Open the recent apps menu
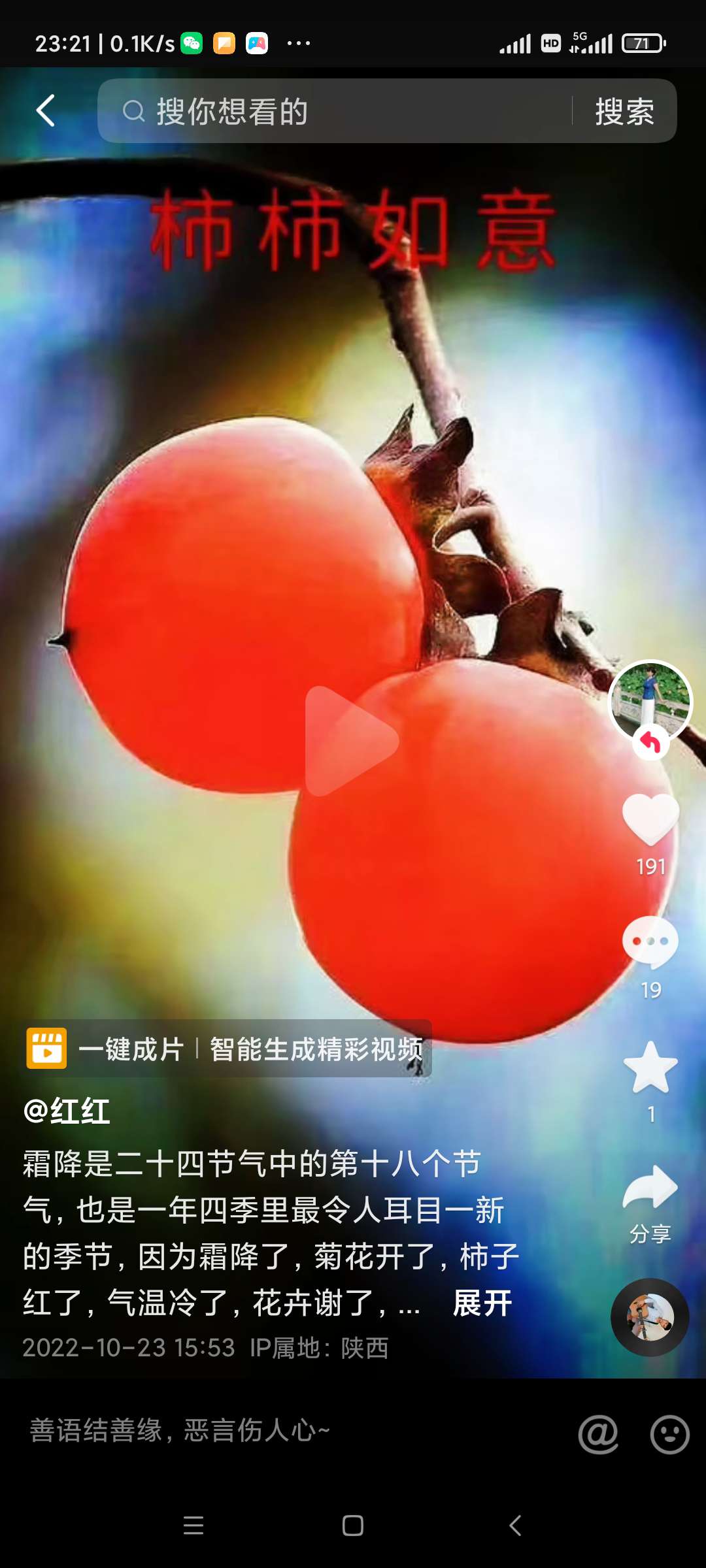706x1568 pixels. point(193,1526)
